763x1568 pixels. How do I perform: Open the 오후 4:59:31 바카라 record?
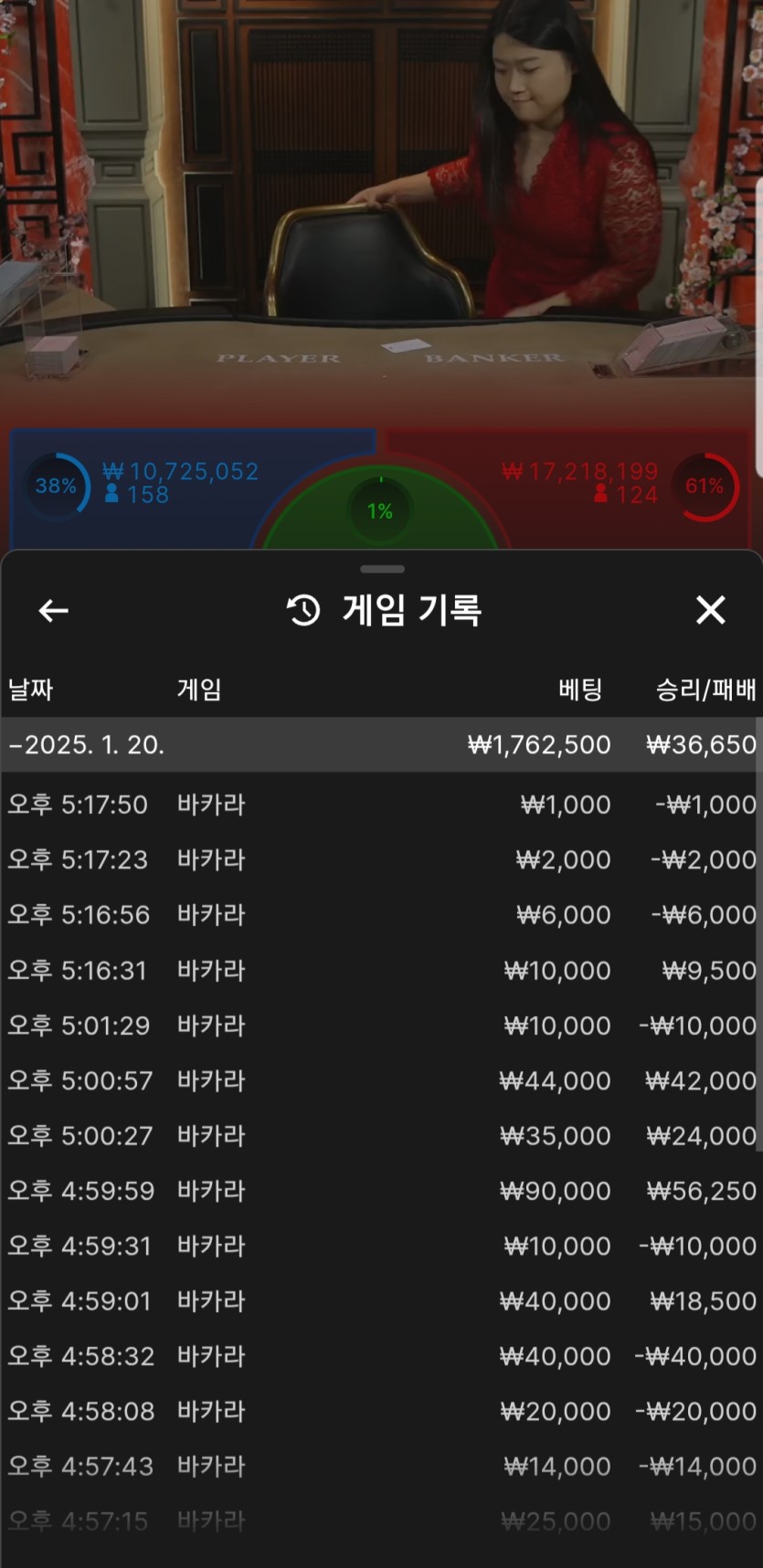[381, 1246]
